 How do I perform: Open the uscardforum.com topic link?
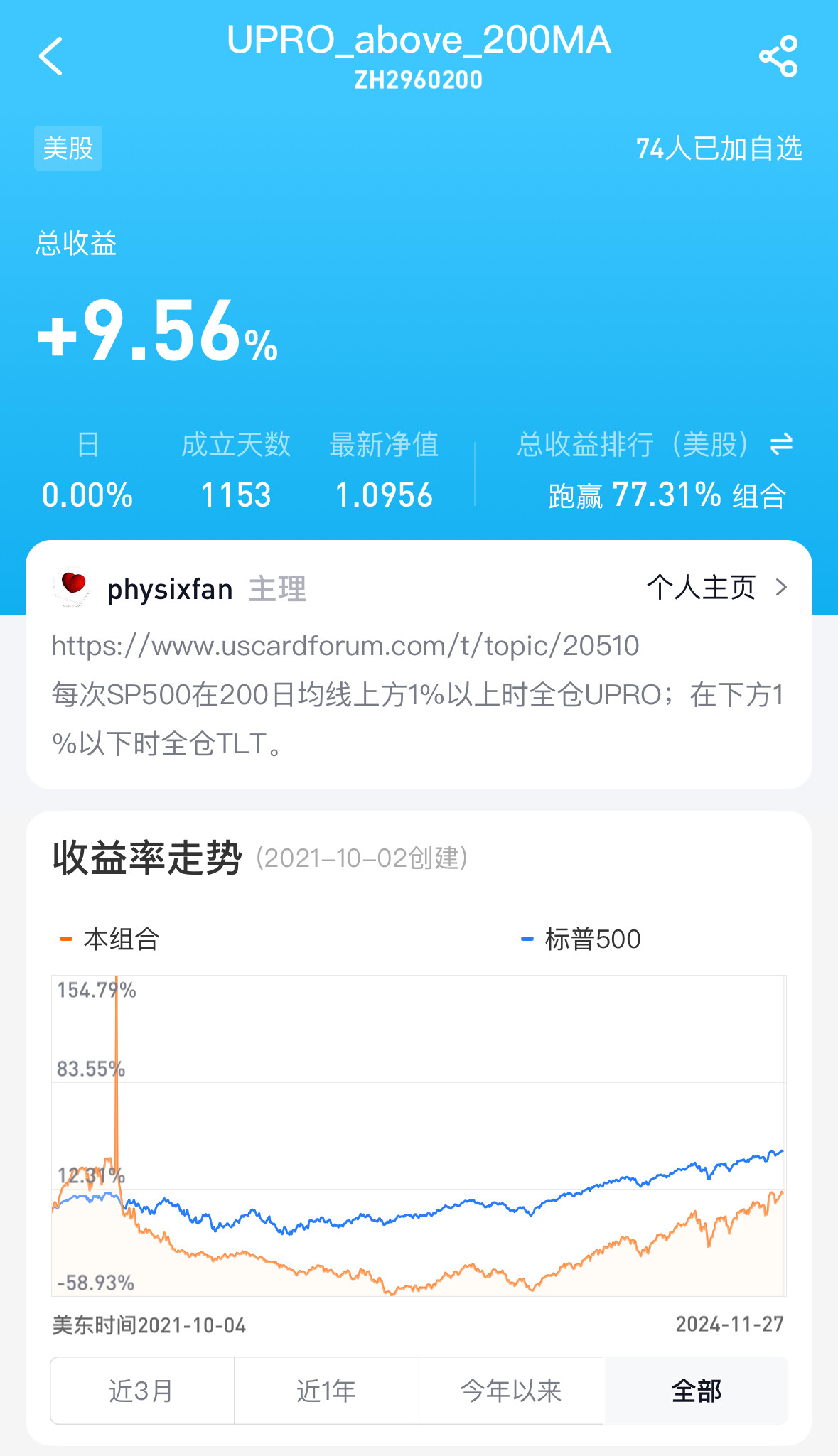point(346,647)
